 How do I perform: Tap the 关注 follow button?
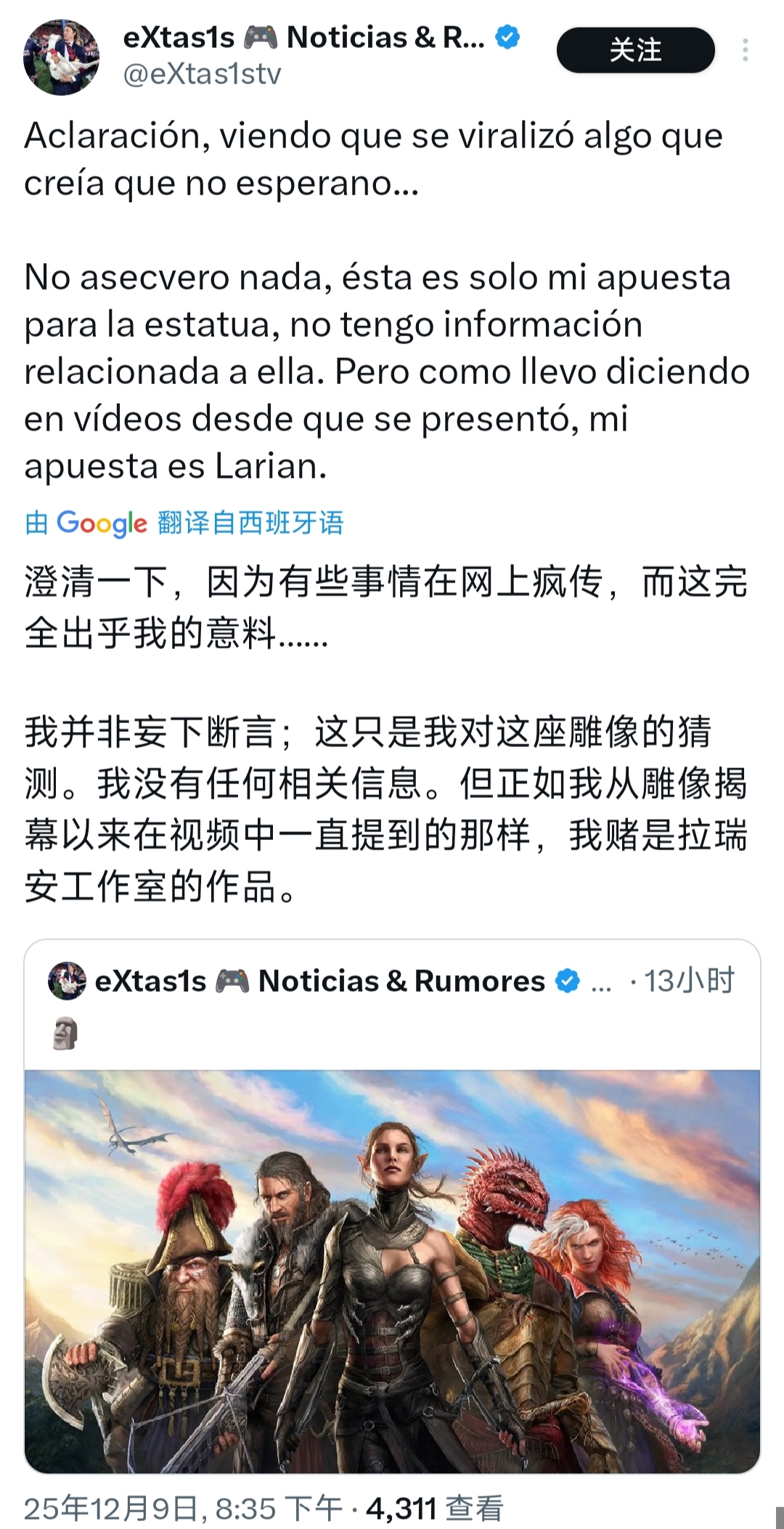point(635,50)
